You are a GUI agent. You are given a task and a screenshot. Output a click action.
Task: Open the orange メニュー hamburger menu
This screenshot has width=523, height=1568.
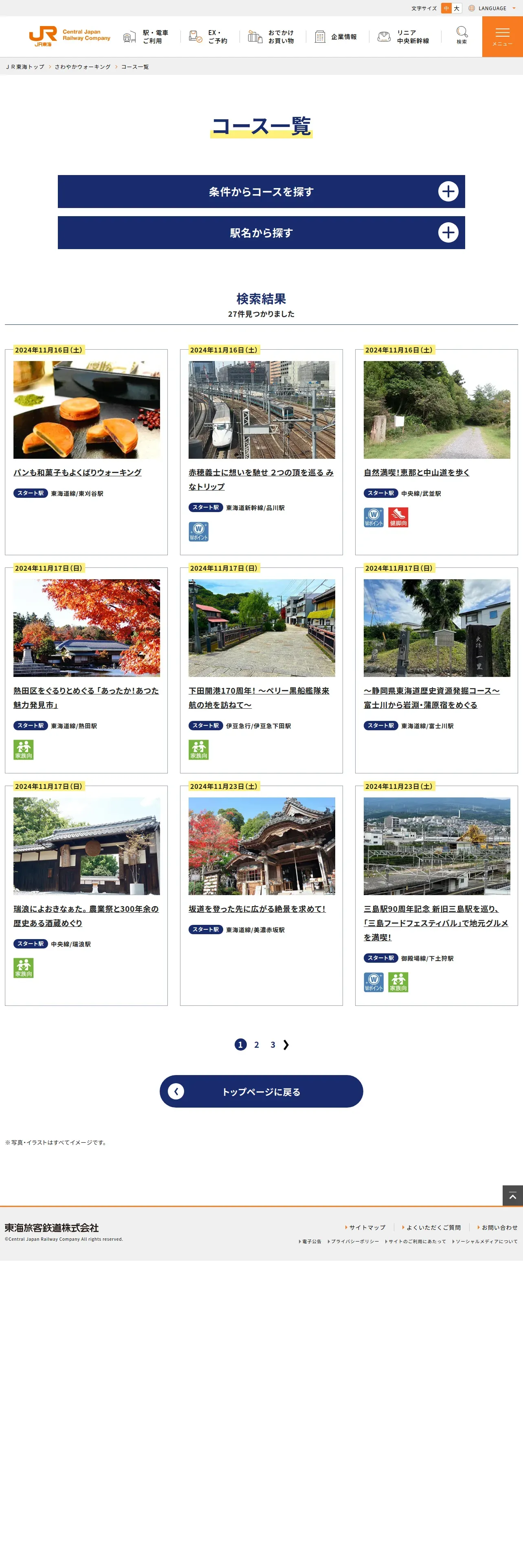pyautogui.click(x=502, y=37)
